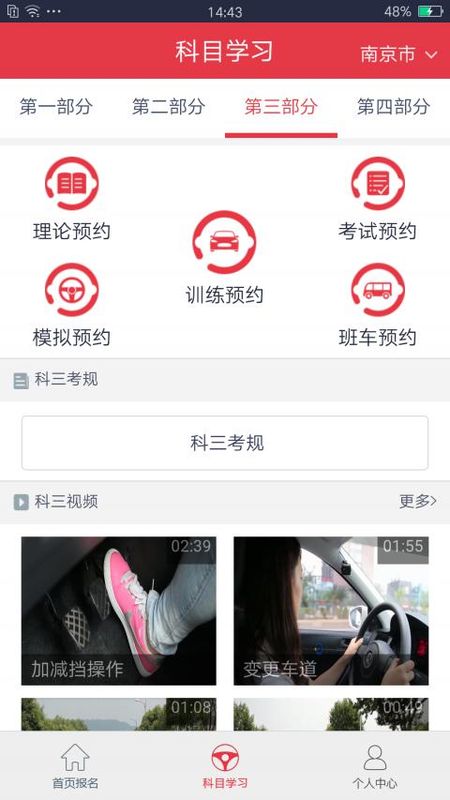Viewport: 450px width, 800px height.
Task: Play the 加减挡操作 video
Action: click(118, 611)
